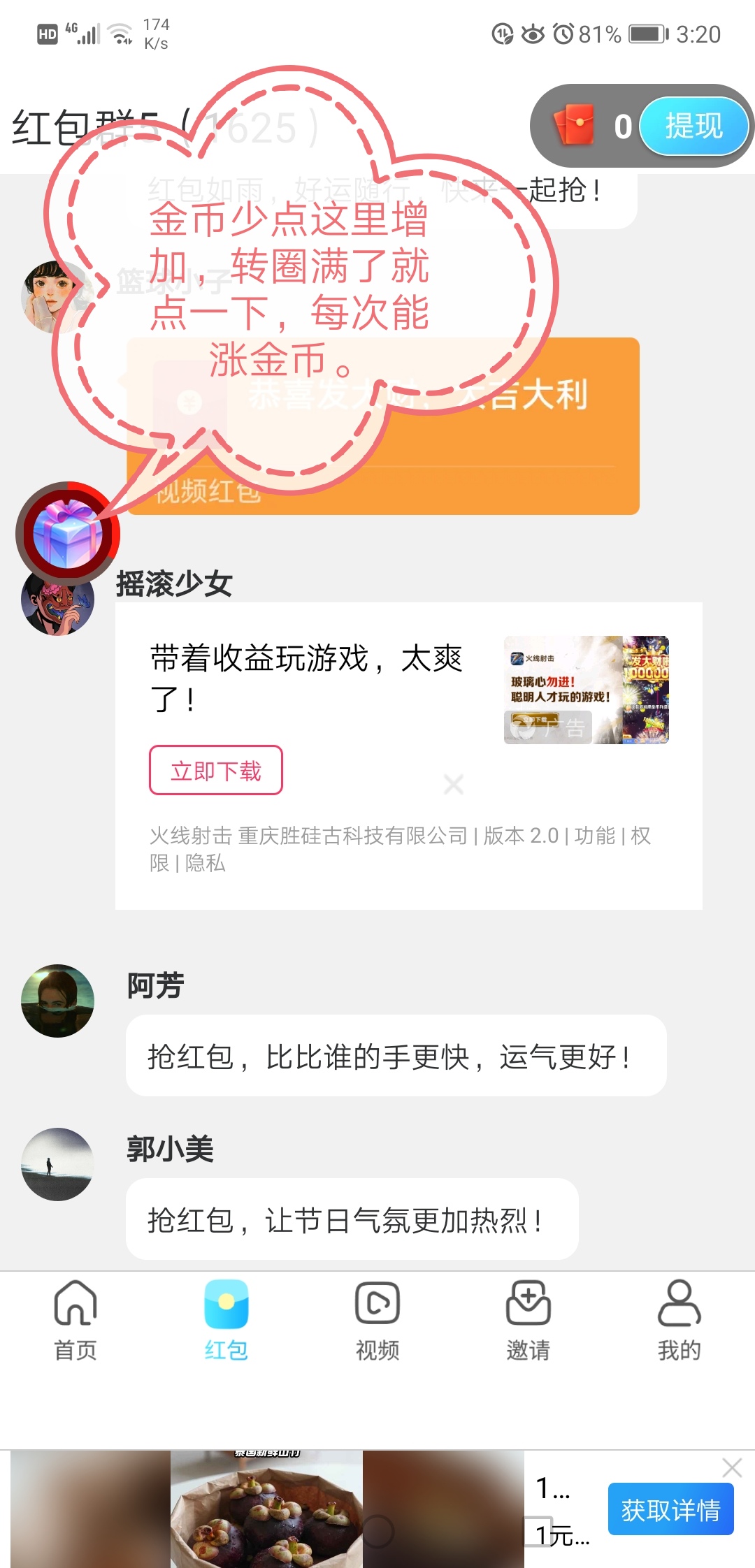Tap the 提现 withdraw button
This screenshot has width=755, height=1568.
tap(693, 126)
